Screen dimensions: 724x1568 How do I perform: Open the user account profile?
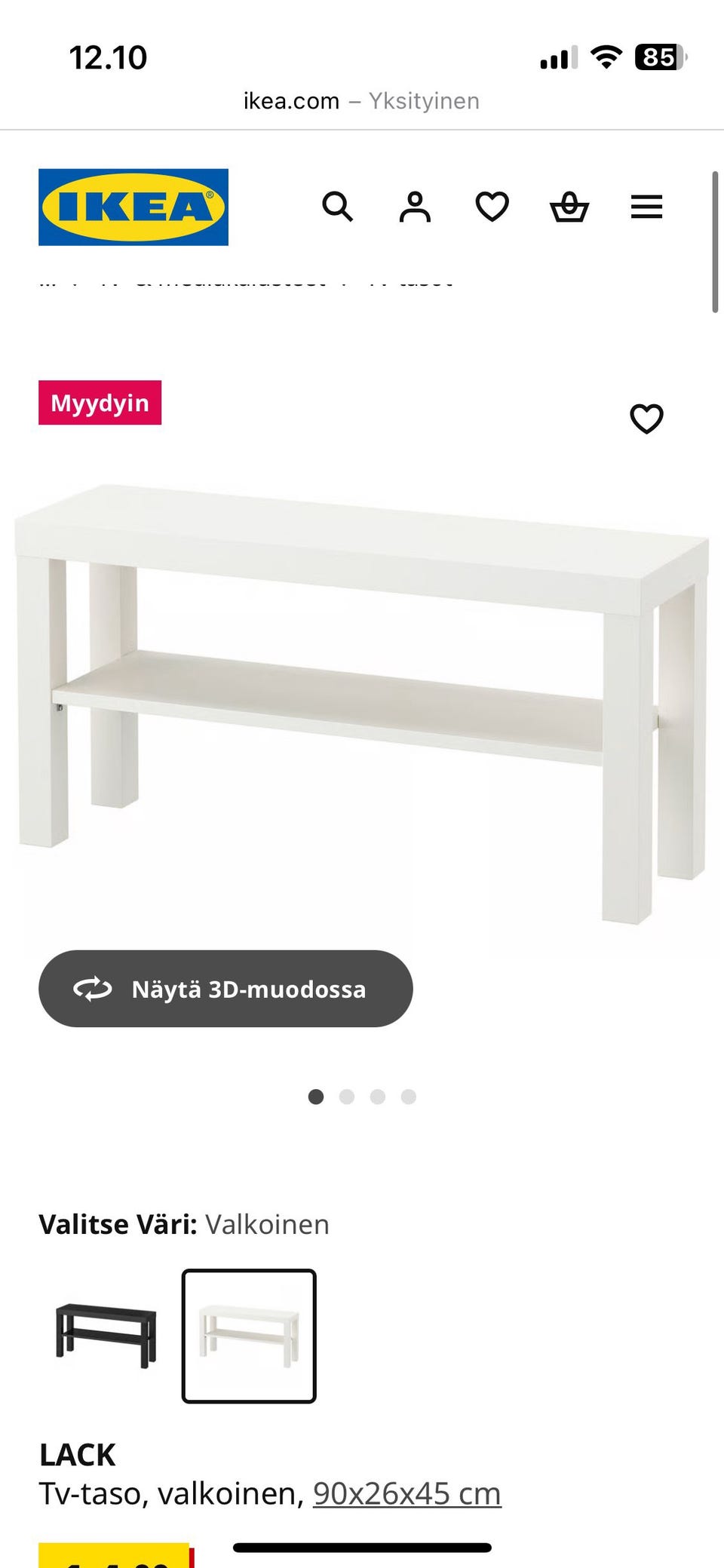tap(416, 207)
